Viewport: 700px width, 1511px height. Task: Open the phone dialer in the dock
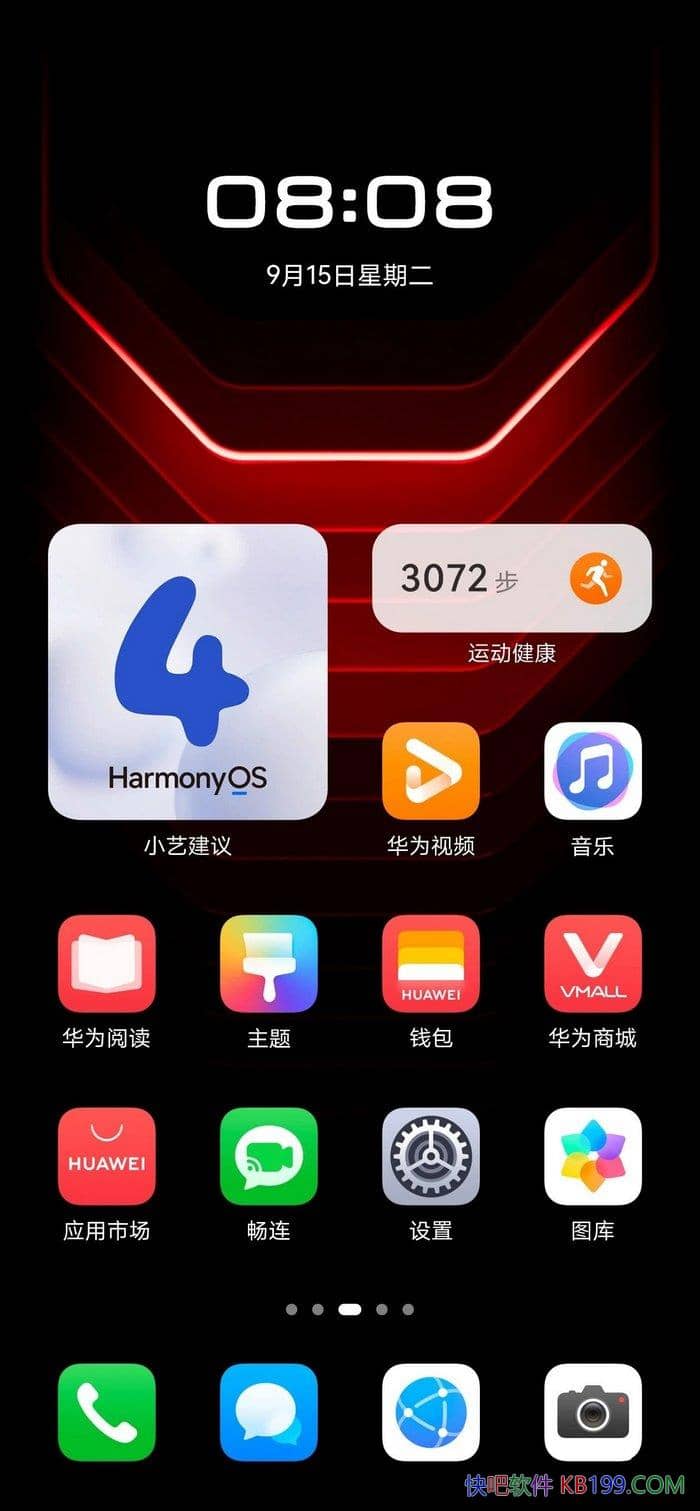(x=106, y=1412)
